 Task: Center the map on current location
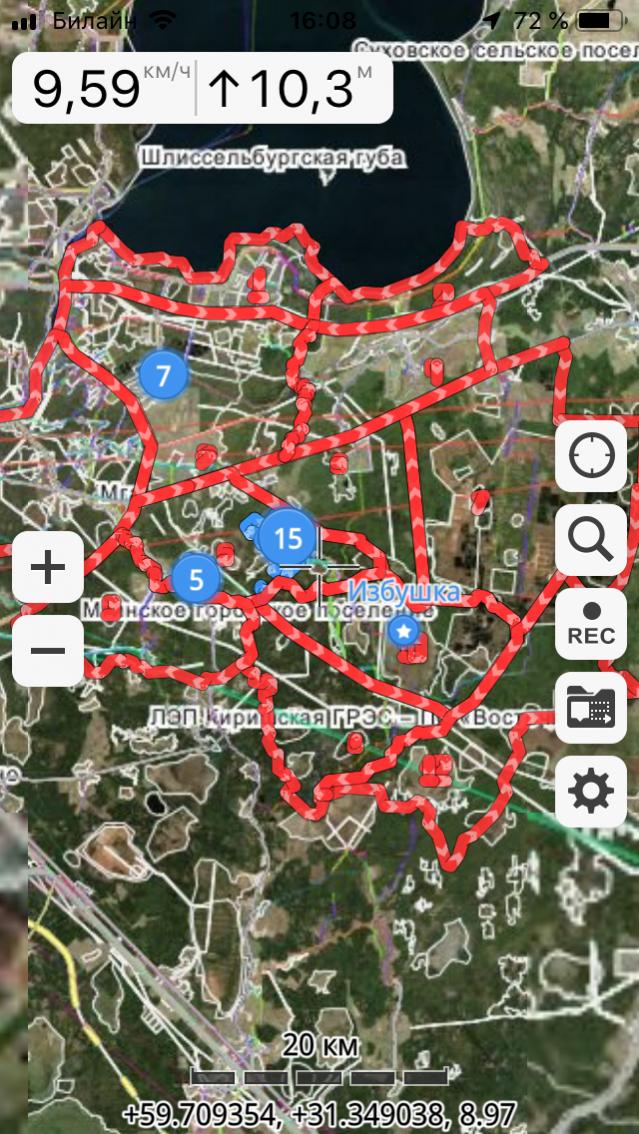pyautogui.click(x=591, y=457)
